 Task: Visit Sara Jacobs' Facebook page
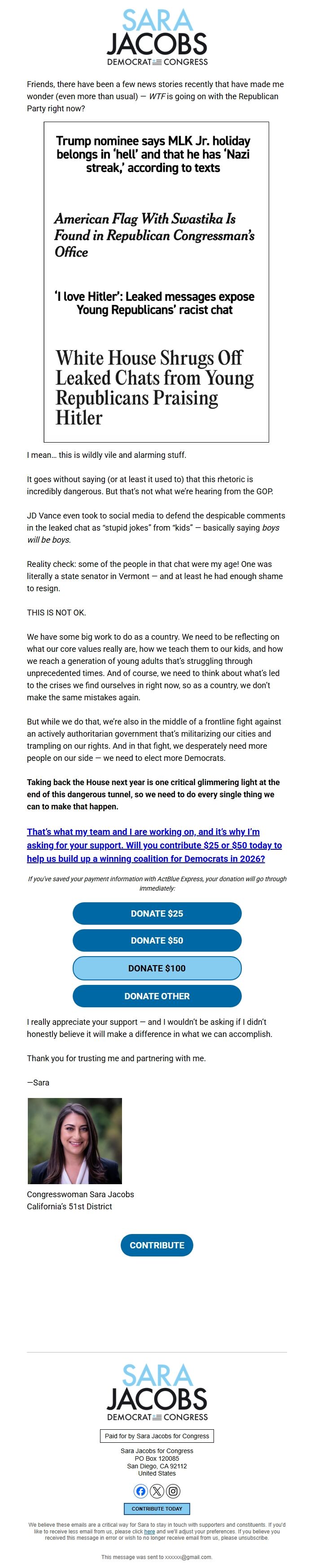pos(140,1491)
